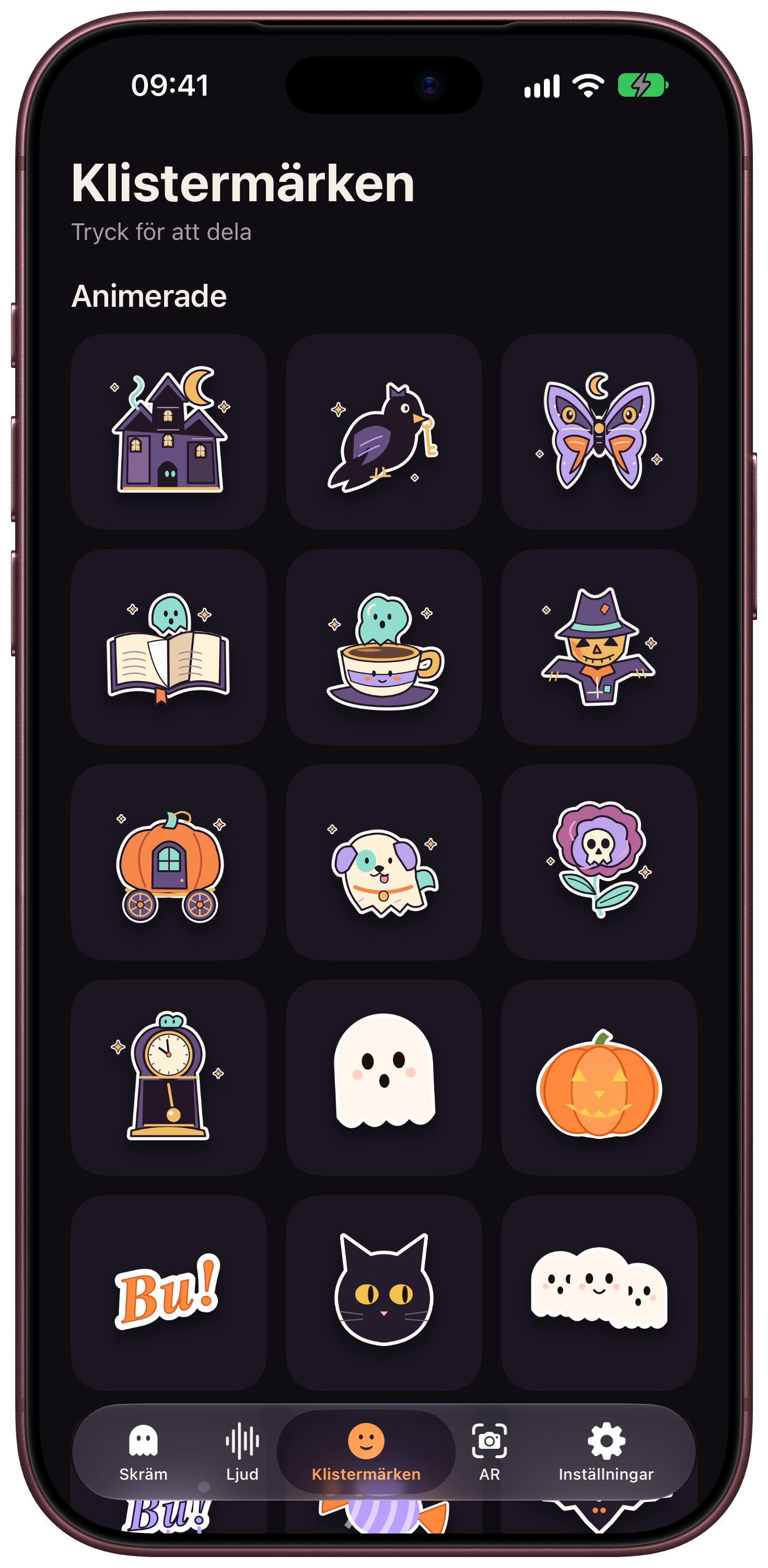
Task: Share the white ghost sticker
Action: [383, 1077]
